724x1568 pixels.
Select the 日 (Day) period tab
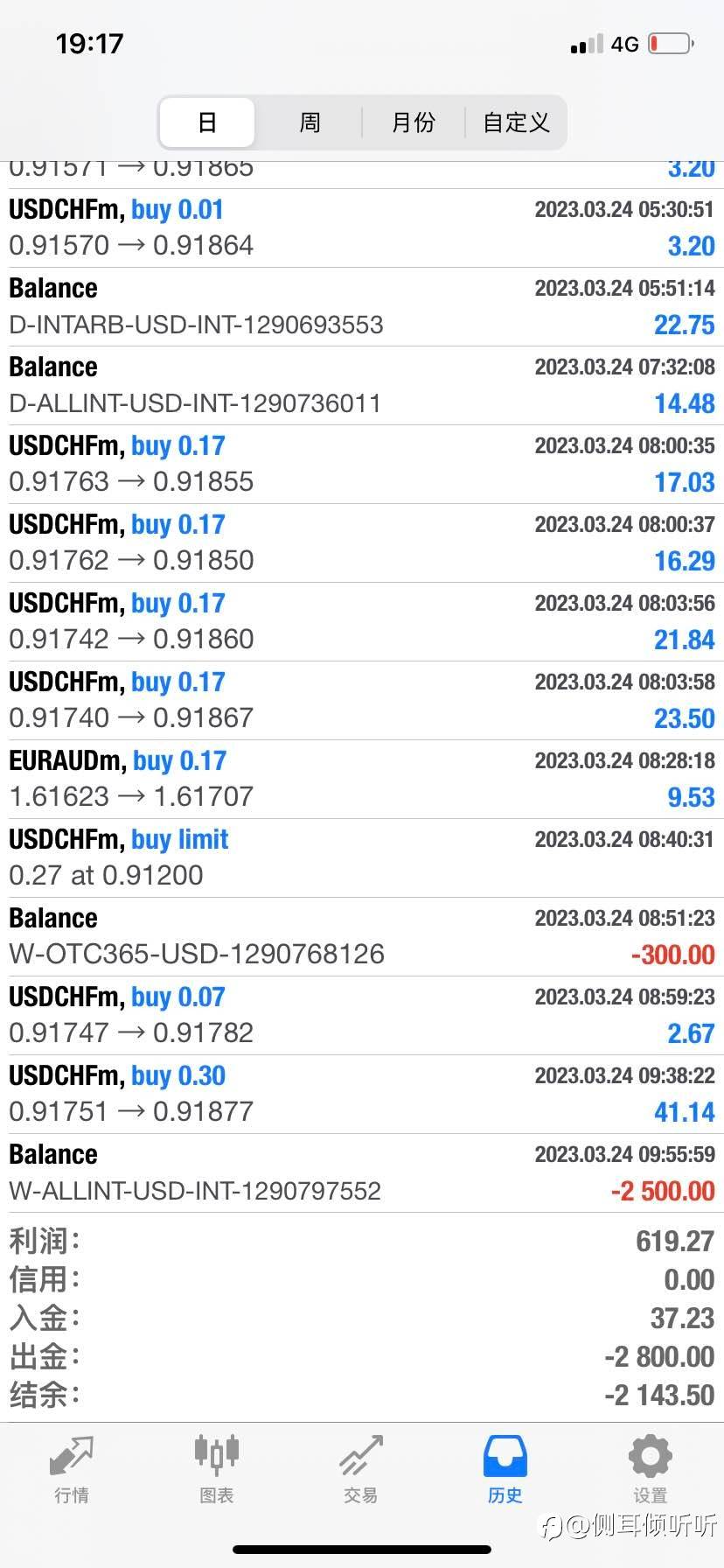pyautogui.click(x=207, y=122)
